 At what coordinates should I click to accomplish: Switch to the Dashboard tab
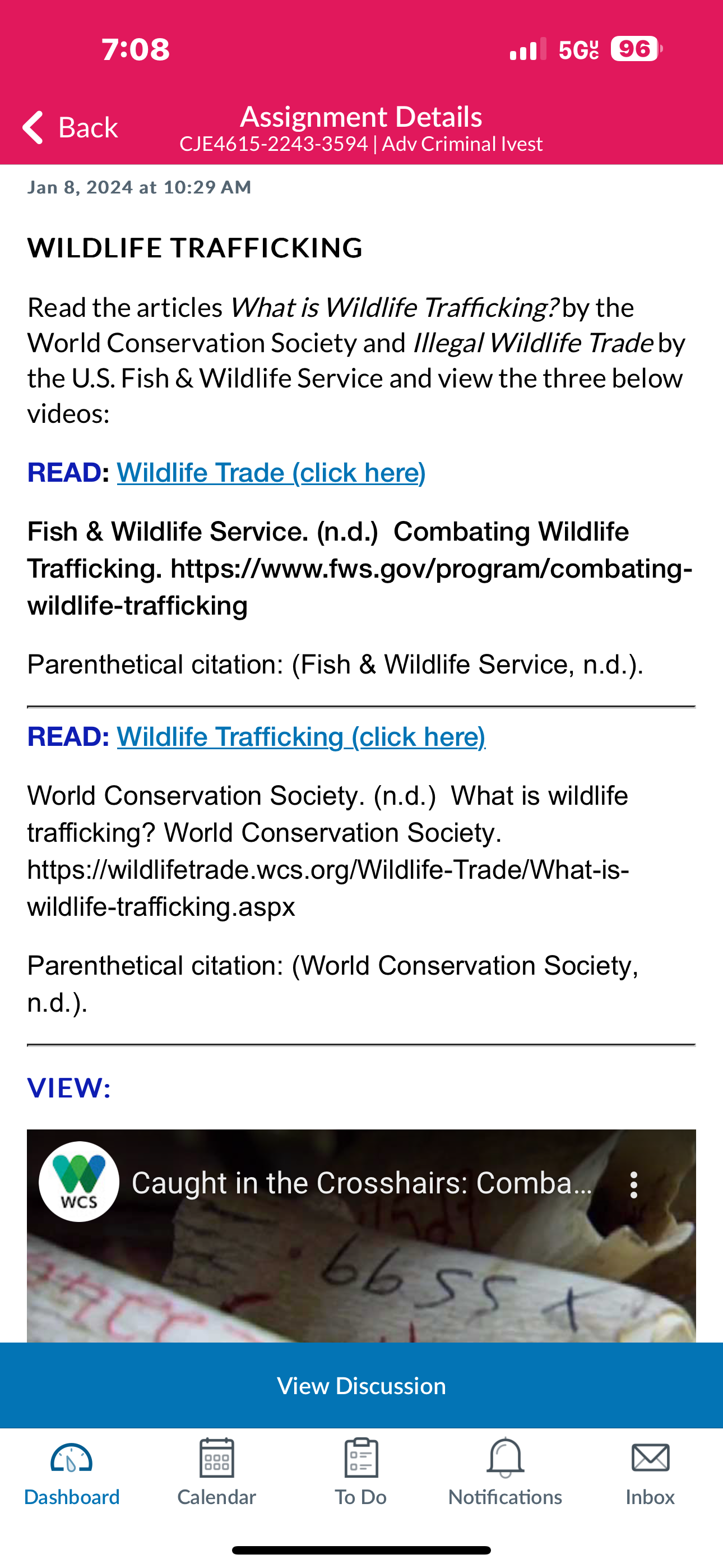click(x=72, y=1473)
